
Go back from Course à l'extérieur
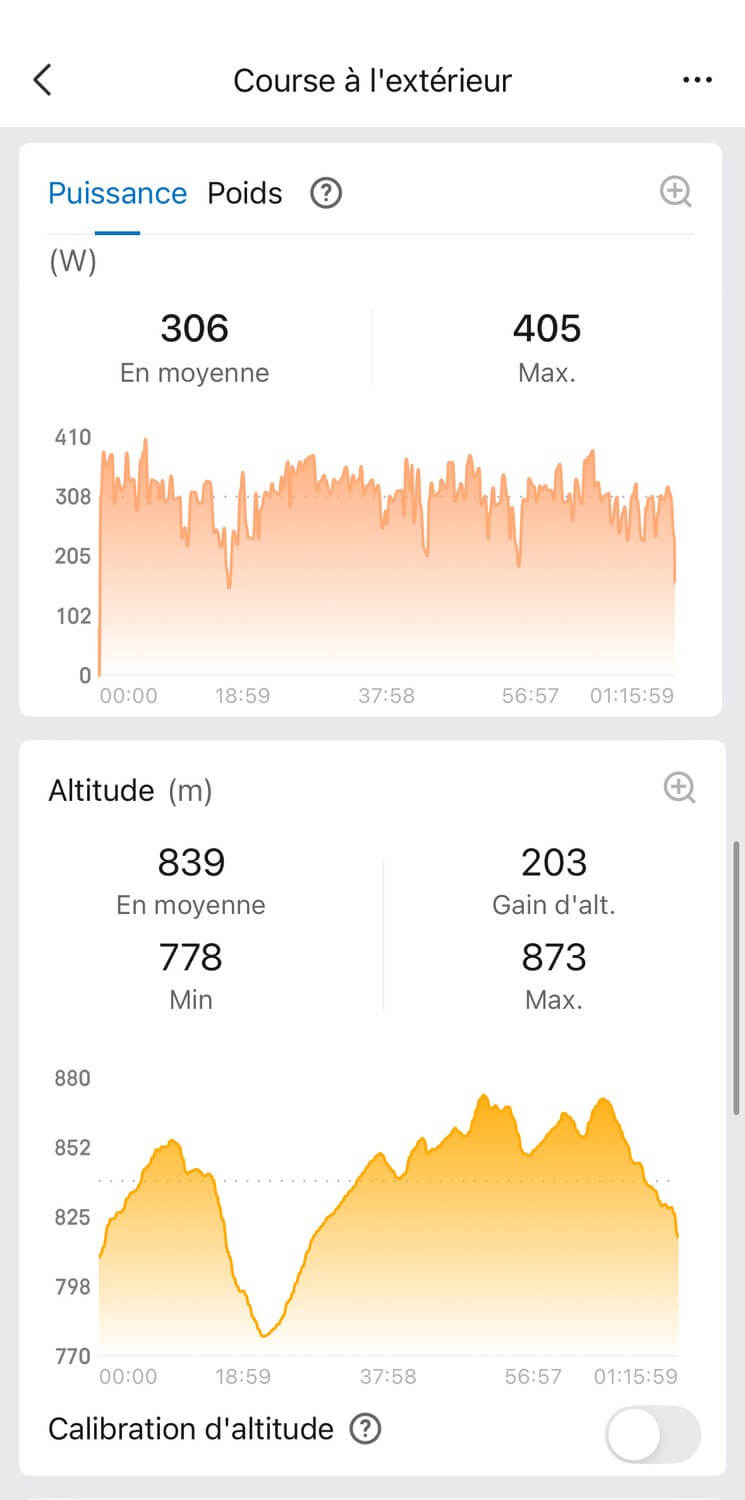point(42,80)
